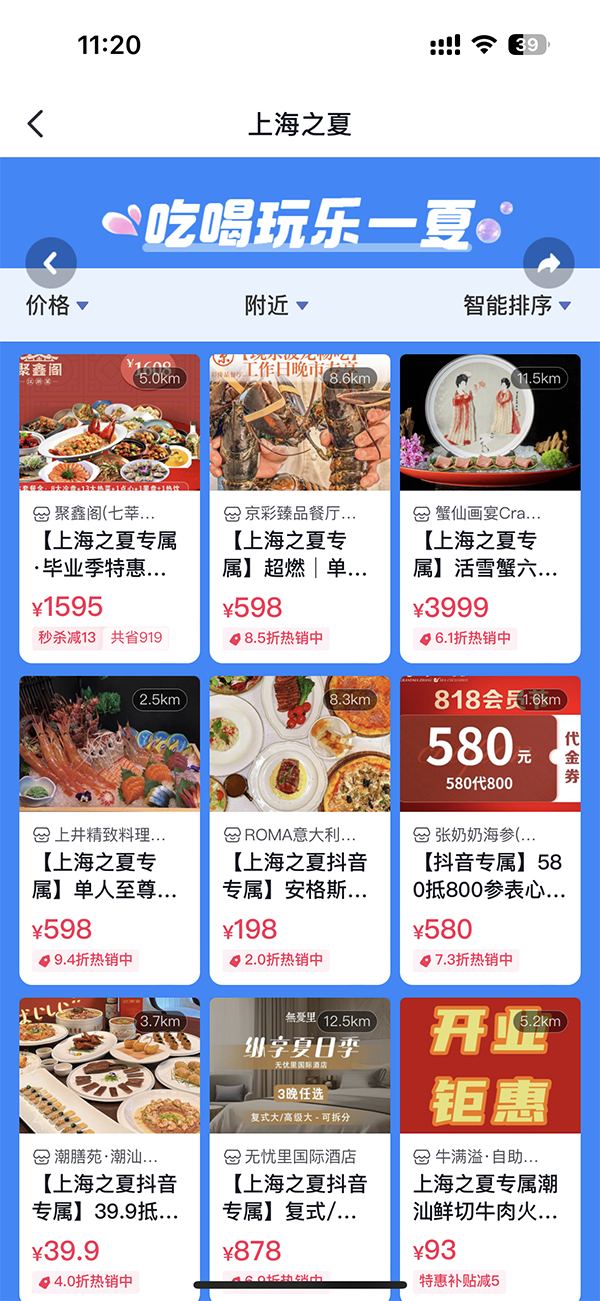
Task: Expand the 价格 price filter
Action: 57,305
